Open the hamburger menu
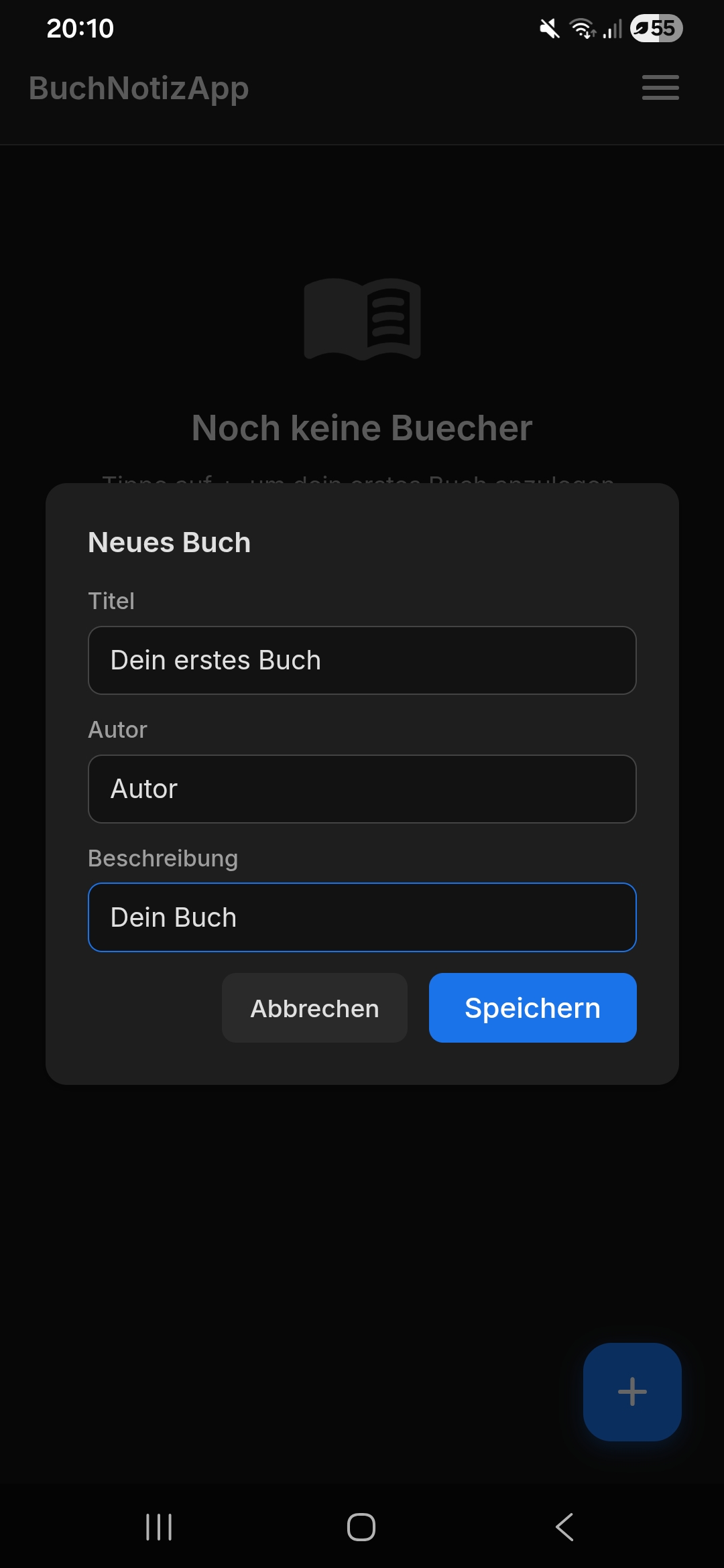Screen dimensions: 724x1568 click(x=660, y=88)
